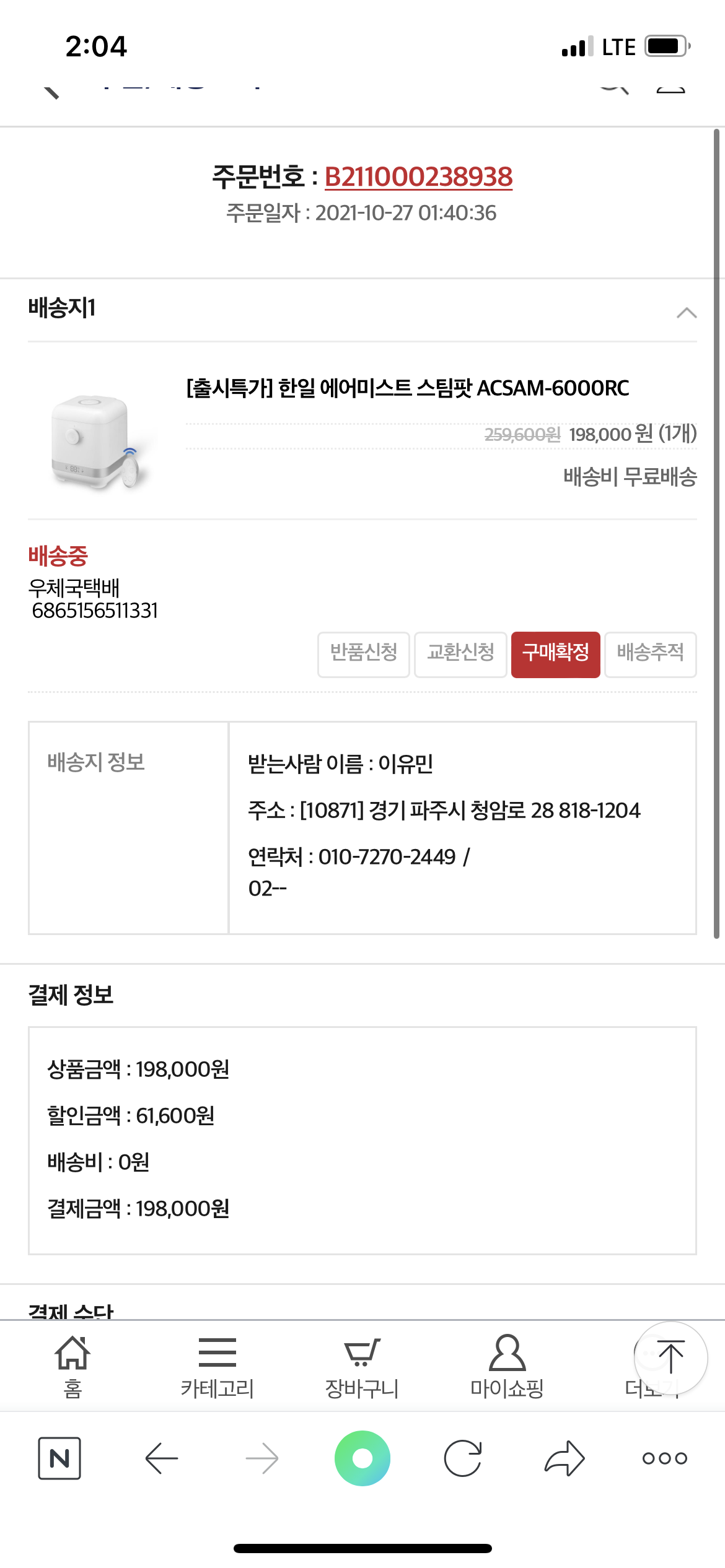
Task: Request an exchange with 교환신청
Action: [x=460, y=655]
